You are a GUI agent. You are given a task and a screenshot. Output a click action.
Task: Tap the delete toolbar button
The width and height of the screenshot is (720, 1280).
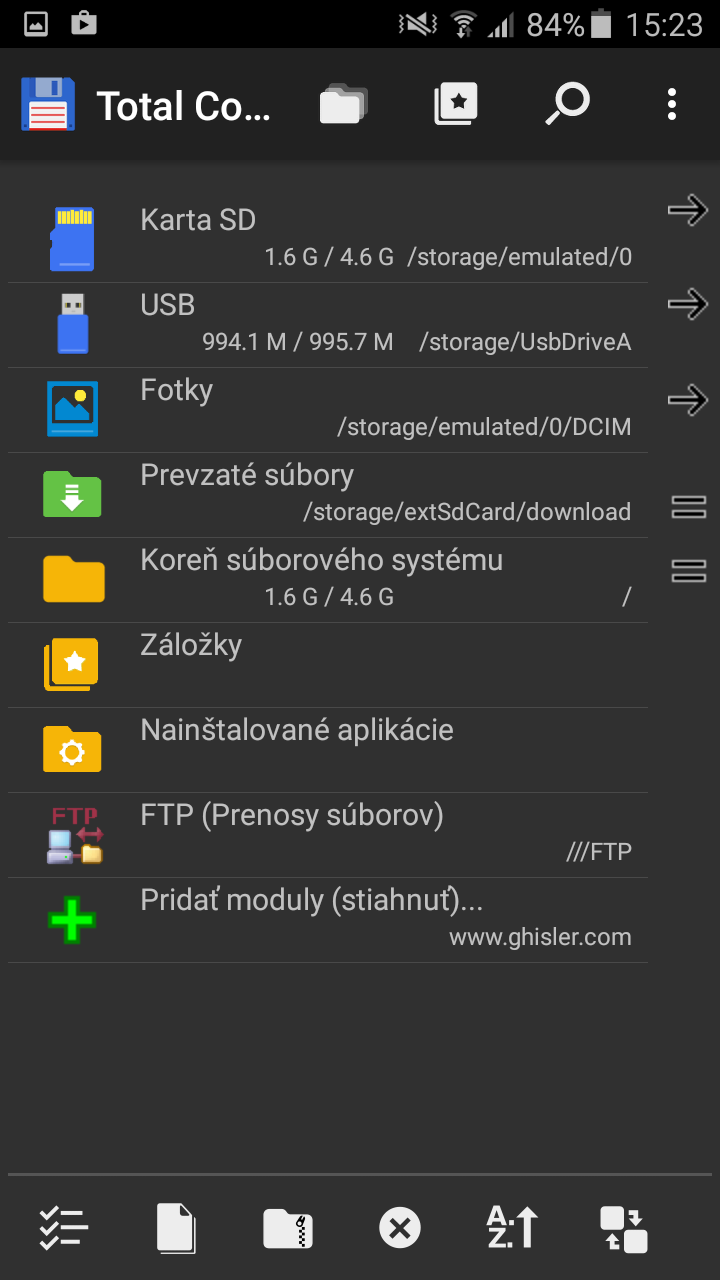pyautogui.click(x=400, y=1228)
